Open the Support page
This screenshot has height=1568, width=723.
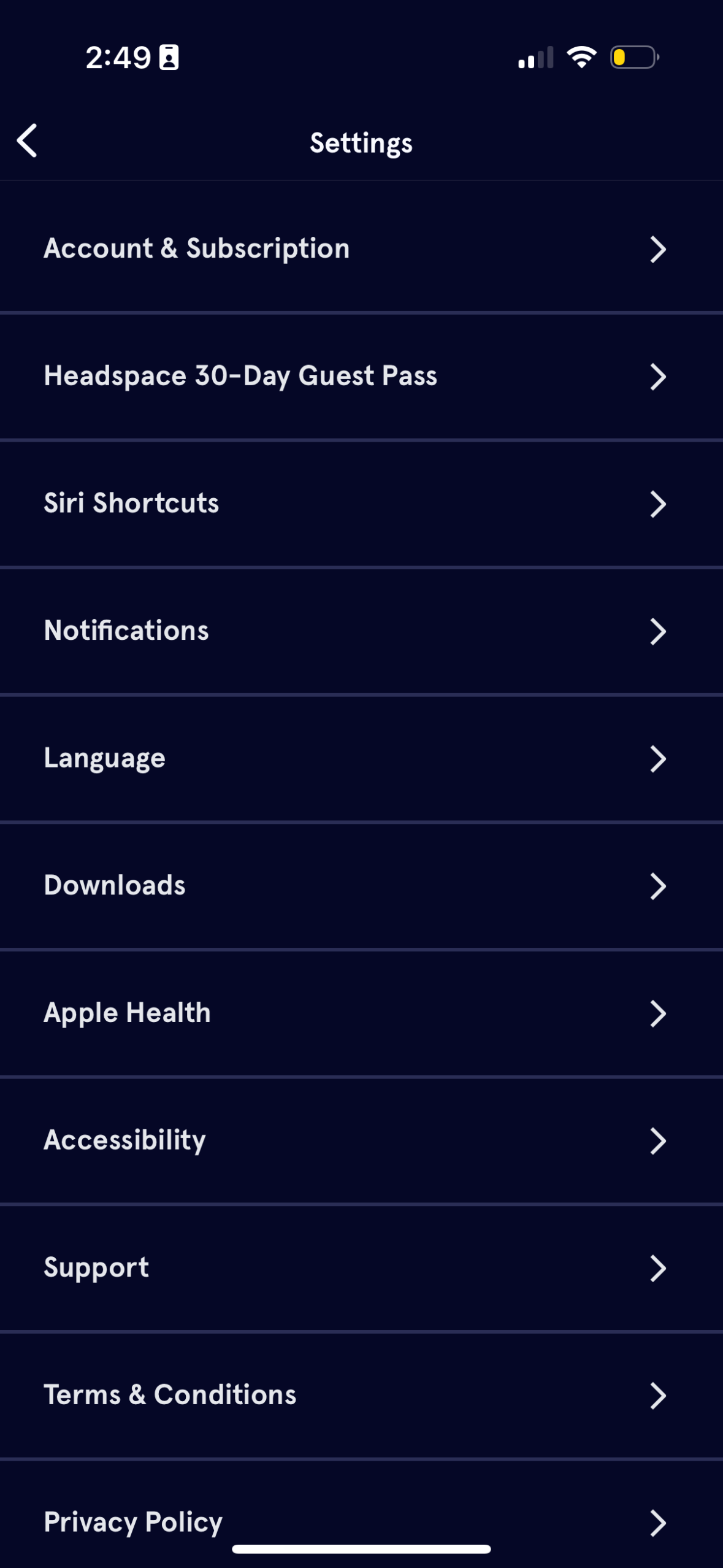(x=96, y=1266)
